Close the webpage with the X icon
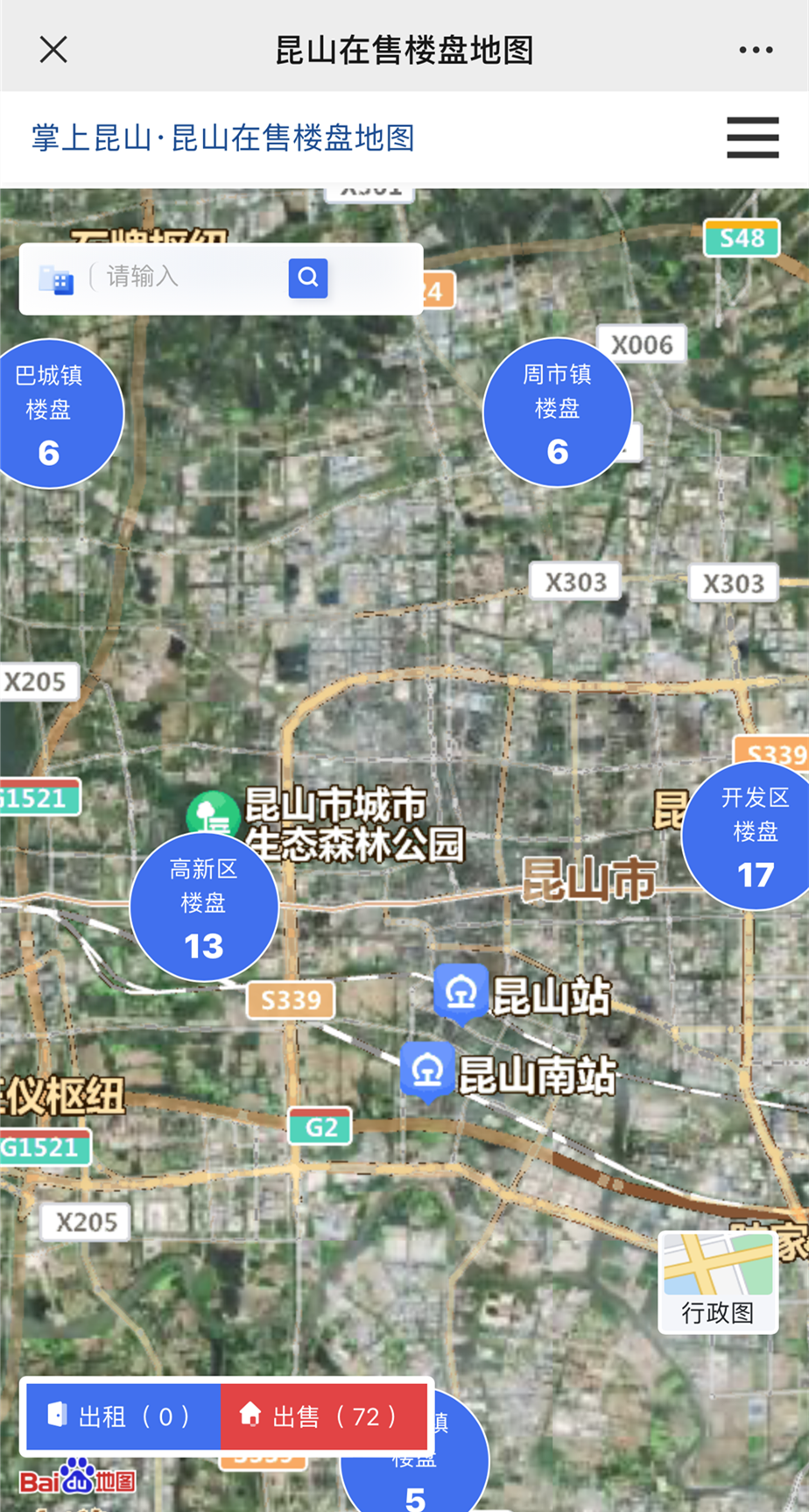Viewport: 809px width, 1512px height. tap(53, 50)
